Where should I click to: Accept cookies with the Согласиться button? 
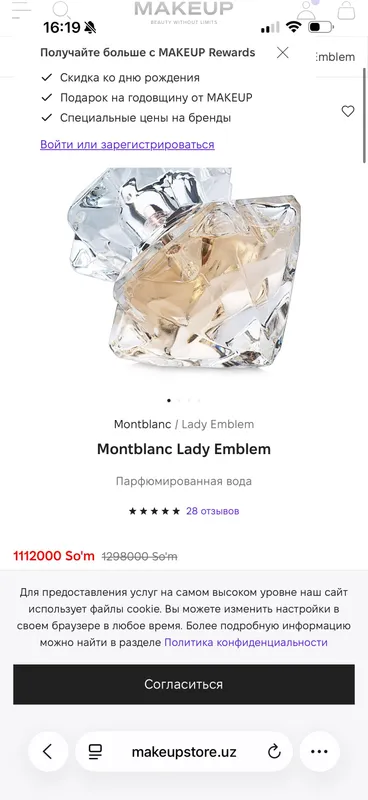tap(184, 684)
